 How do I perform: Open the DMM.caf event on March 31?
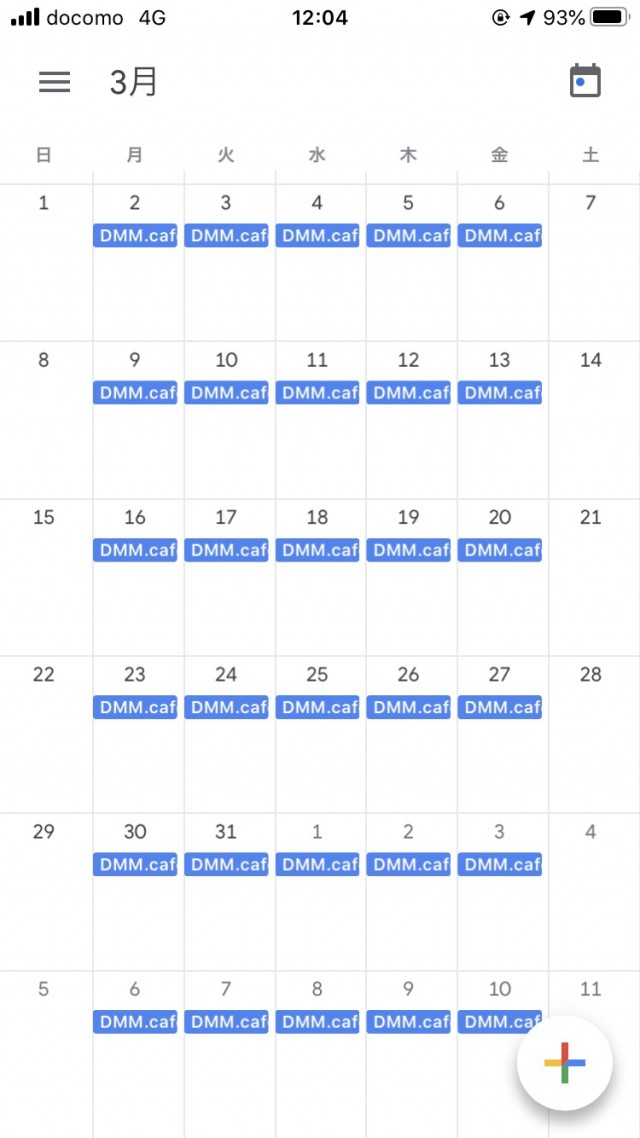[226, 864]
